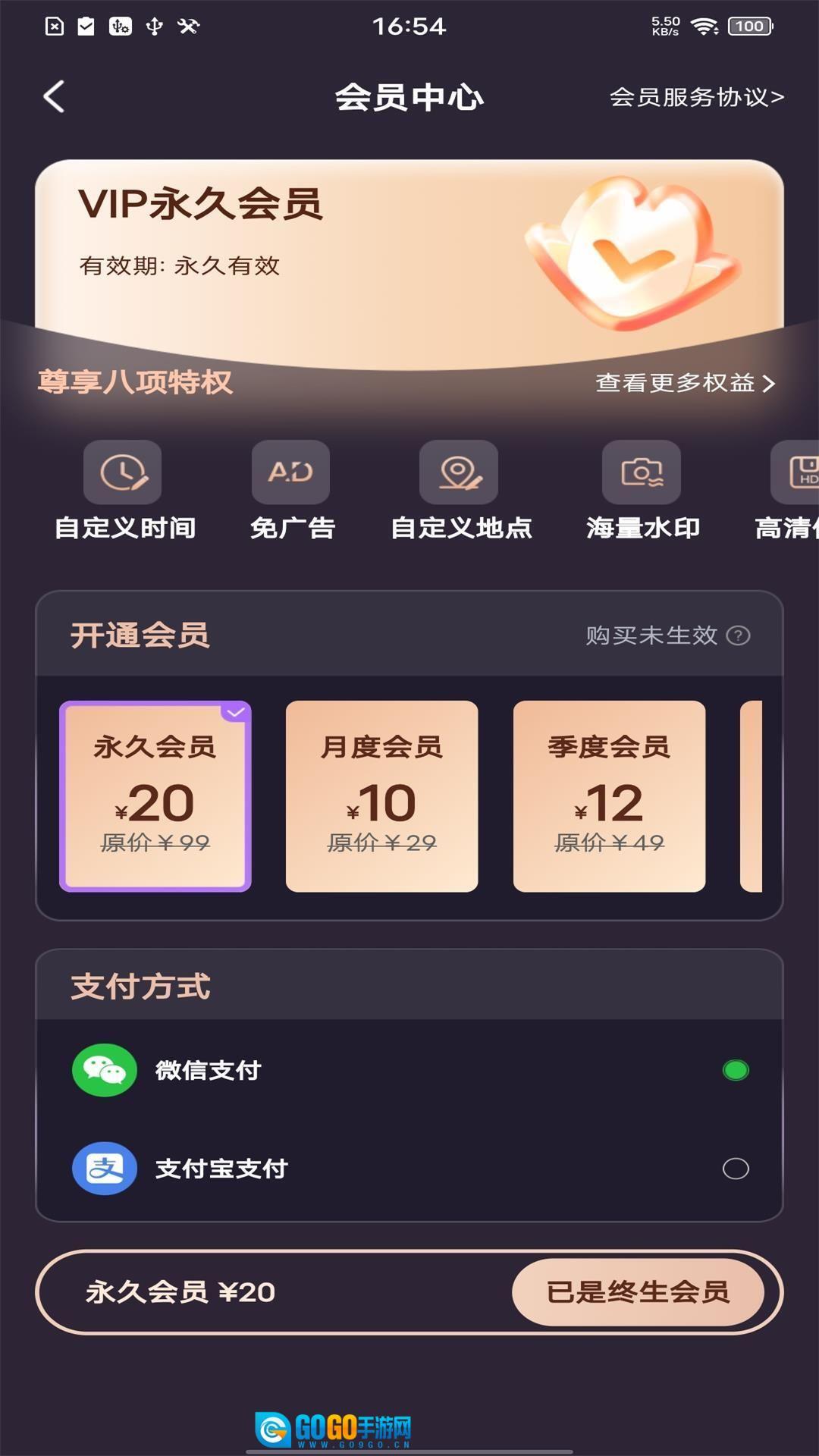Image resolution: width=819 pixels, height=1456 pixels.
Task: Go back from 会员中心
Action: click(x=54, y=97)
